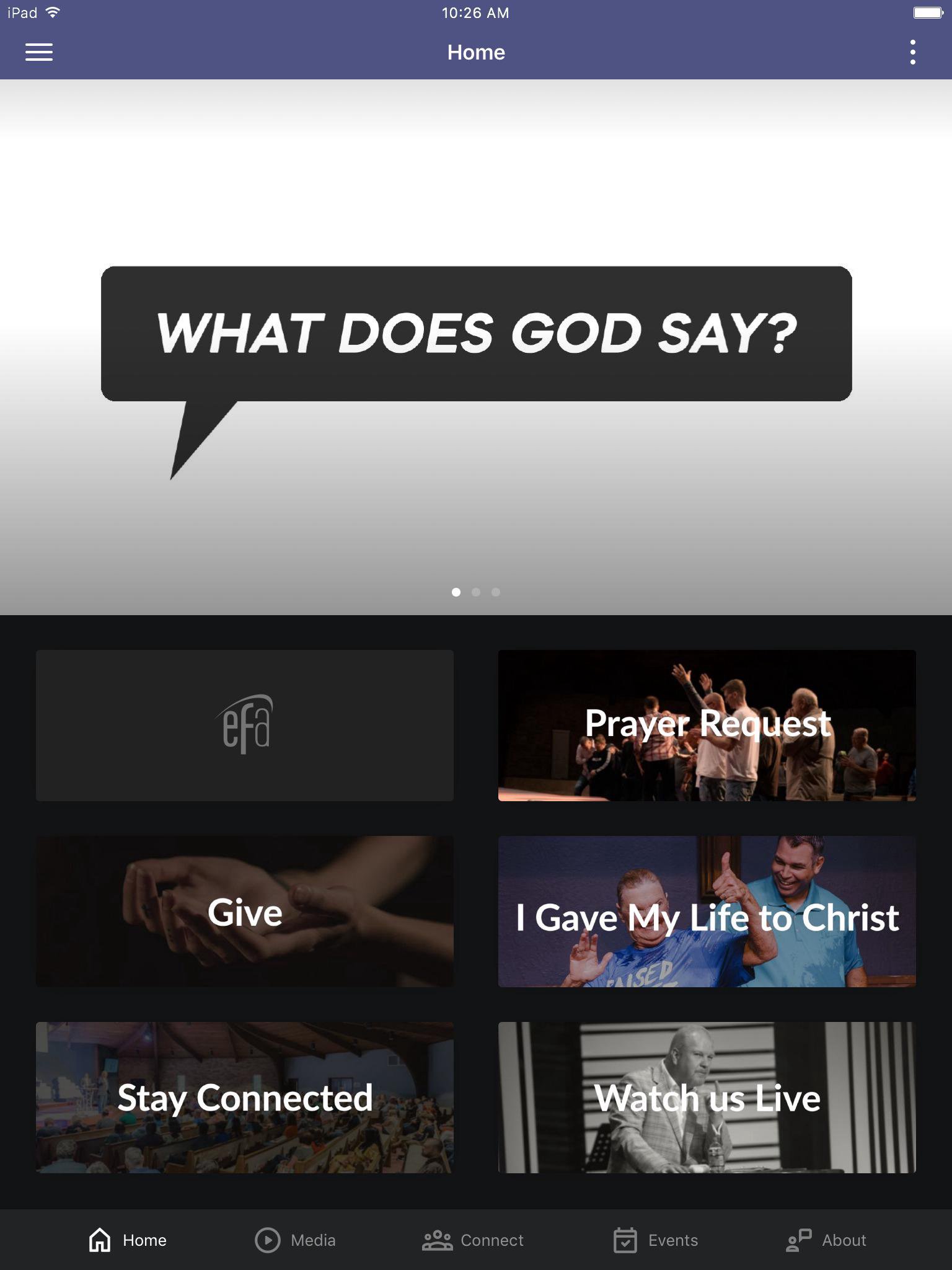Switch to the Media tab

[x=296, y=1240]
